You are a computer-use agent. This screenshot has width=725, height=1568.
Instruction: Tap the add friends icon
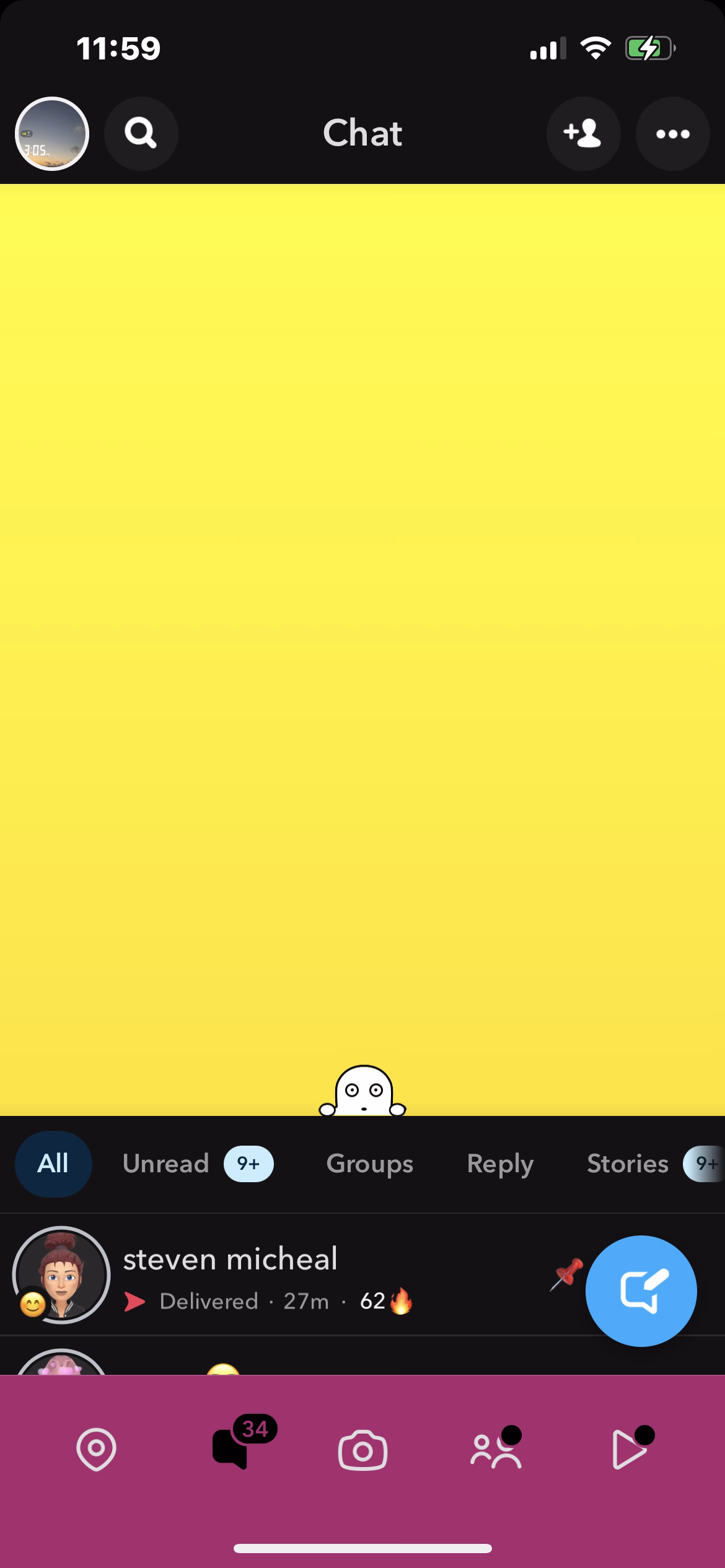pos(583,134)
